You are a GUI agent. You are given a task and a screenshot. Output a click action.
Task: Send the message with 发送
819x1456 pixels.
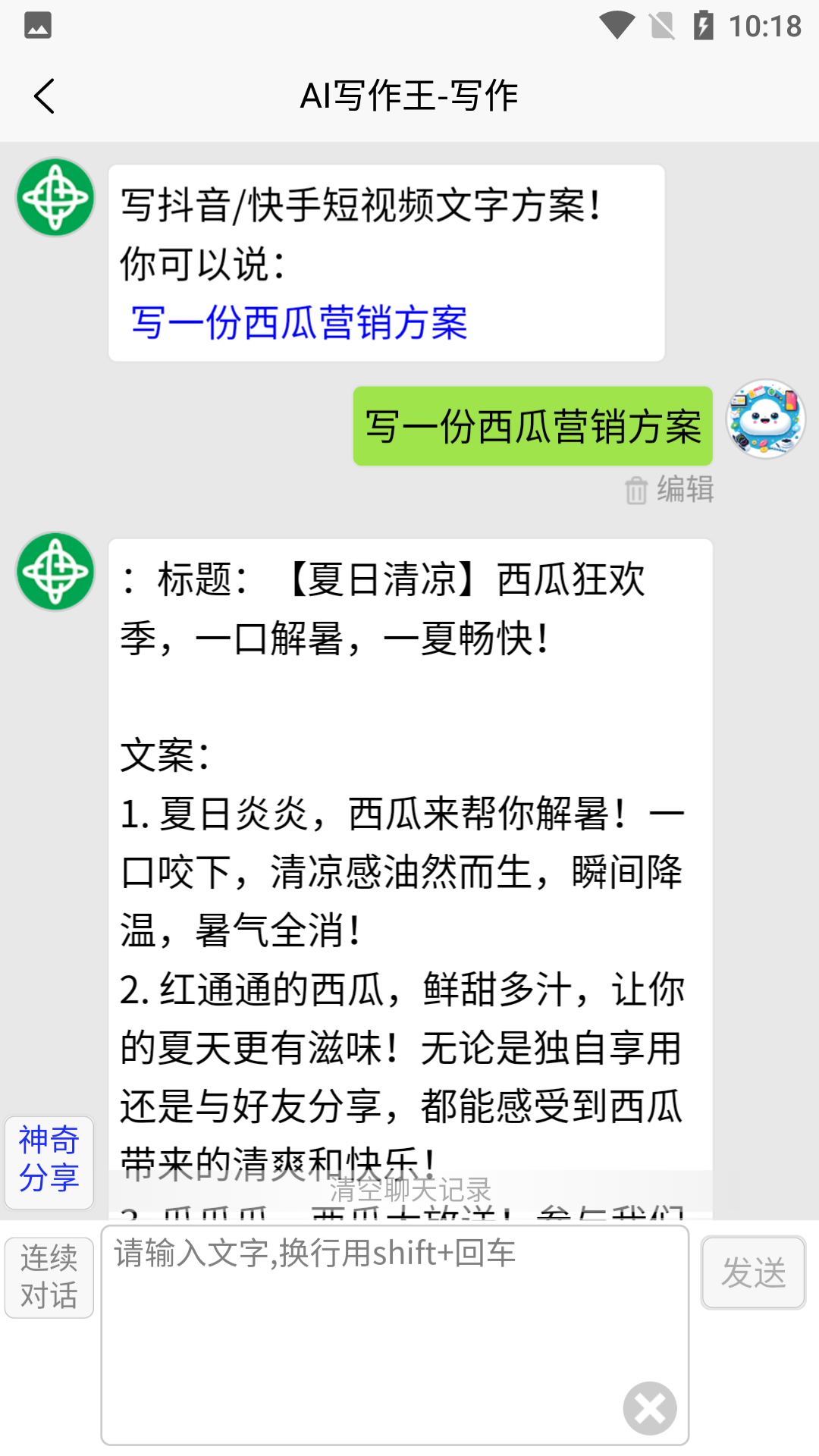[x=753, y=1272]
